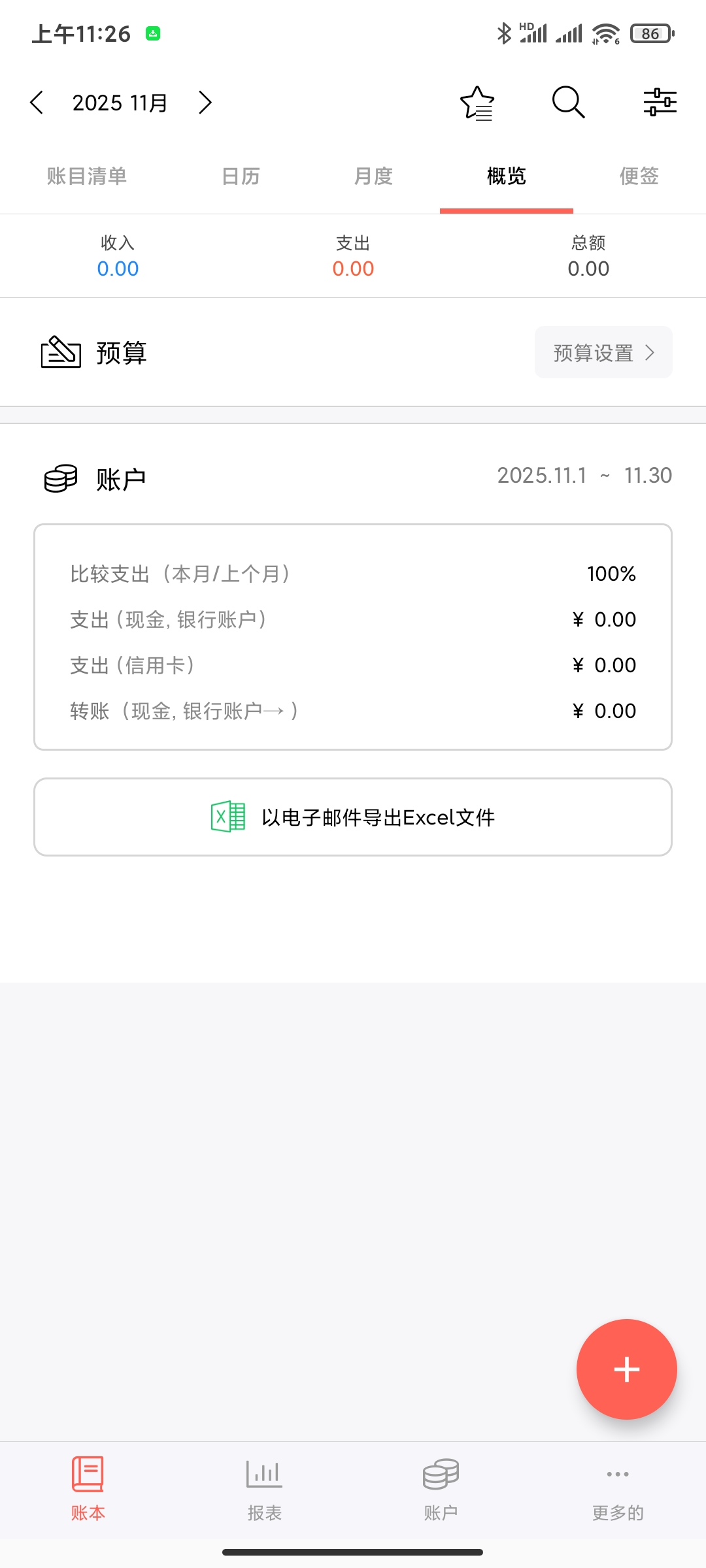Tap the red plus button to add record
706x1568 pixels.
tap(626, 1369)
